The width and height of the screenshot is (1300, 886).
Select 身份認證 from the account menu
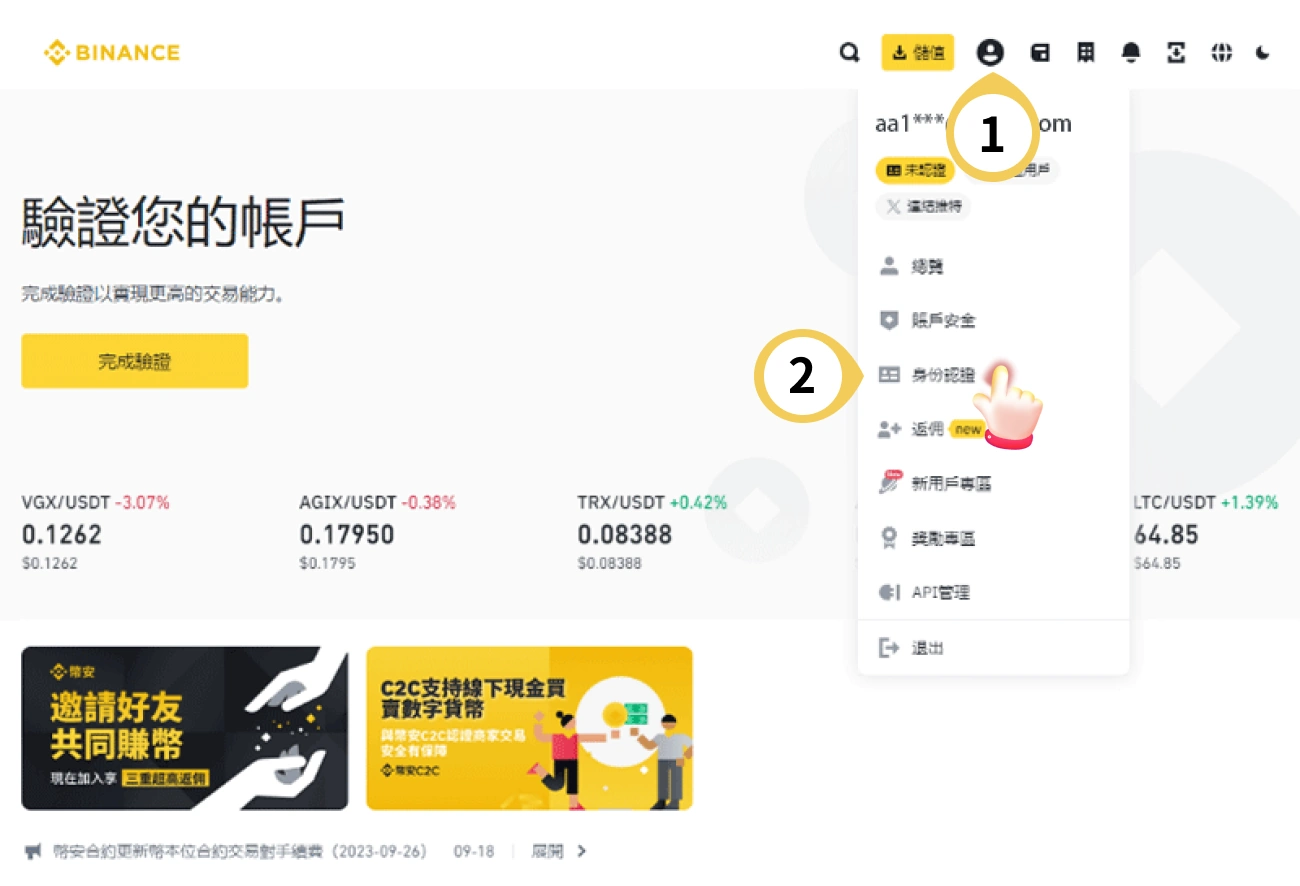(941, 375)
